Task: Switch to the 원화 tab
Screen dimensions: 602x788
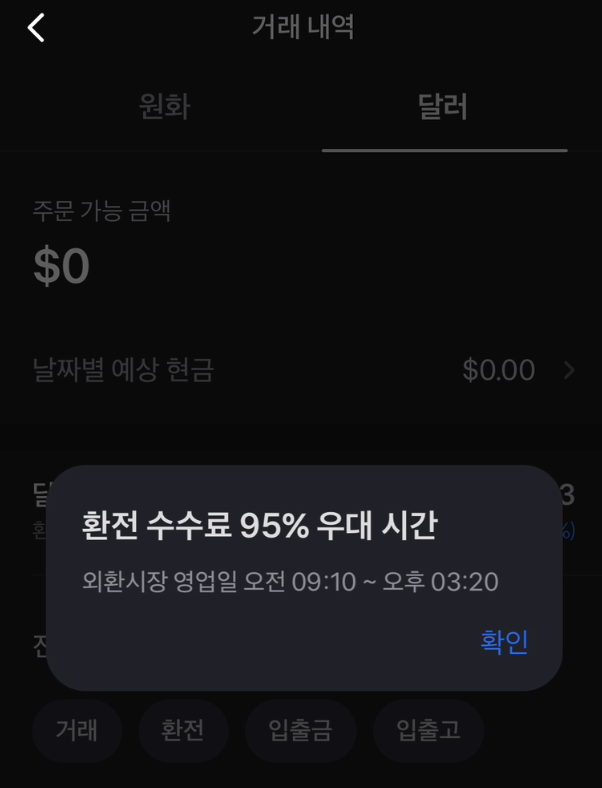Action: (x=164, y=107)
